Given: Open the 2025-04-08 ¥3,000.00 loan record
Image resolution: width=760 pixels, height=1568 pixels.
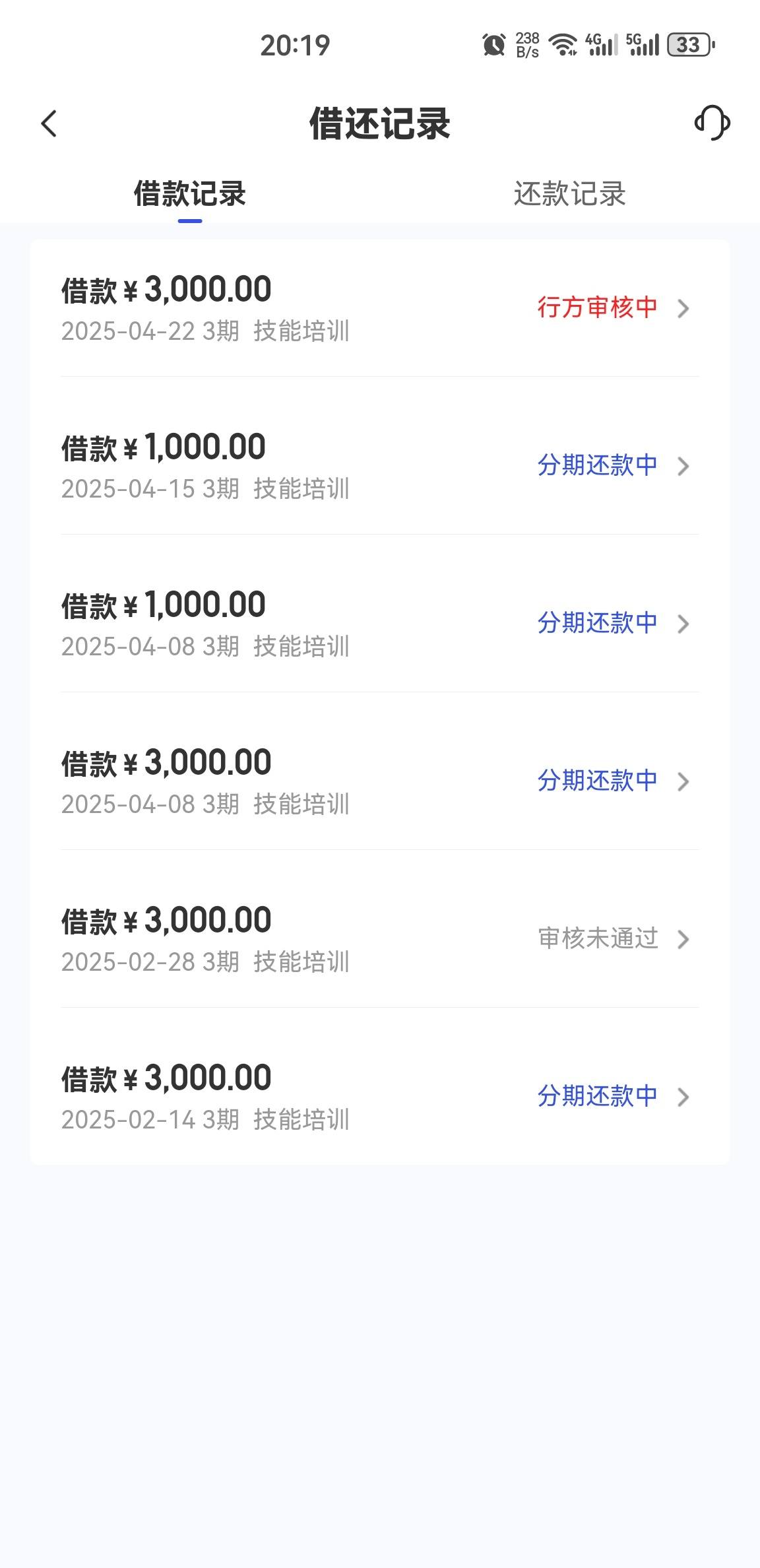Looking at the screenshot, I should pos(380,781).
